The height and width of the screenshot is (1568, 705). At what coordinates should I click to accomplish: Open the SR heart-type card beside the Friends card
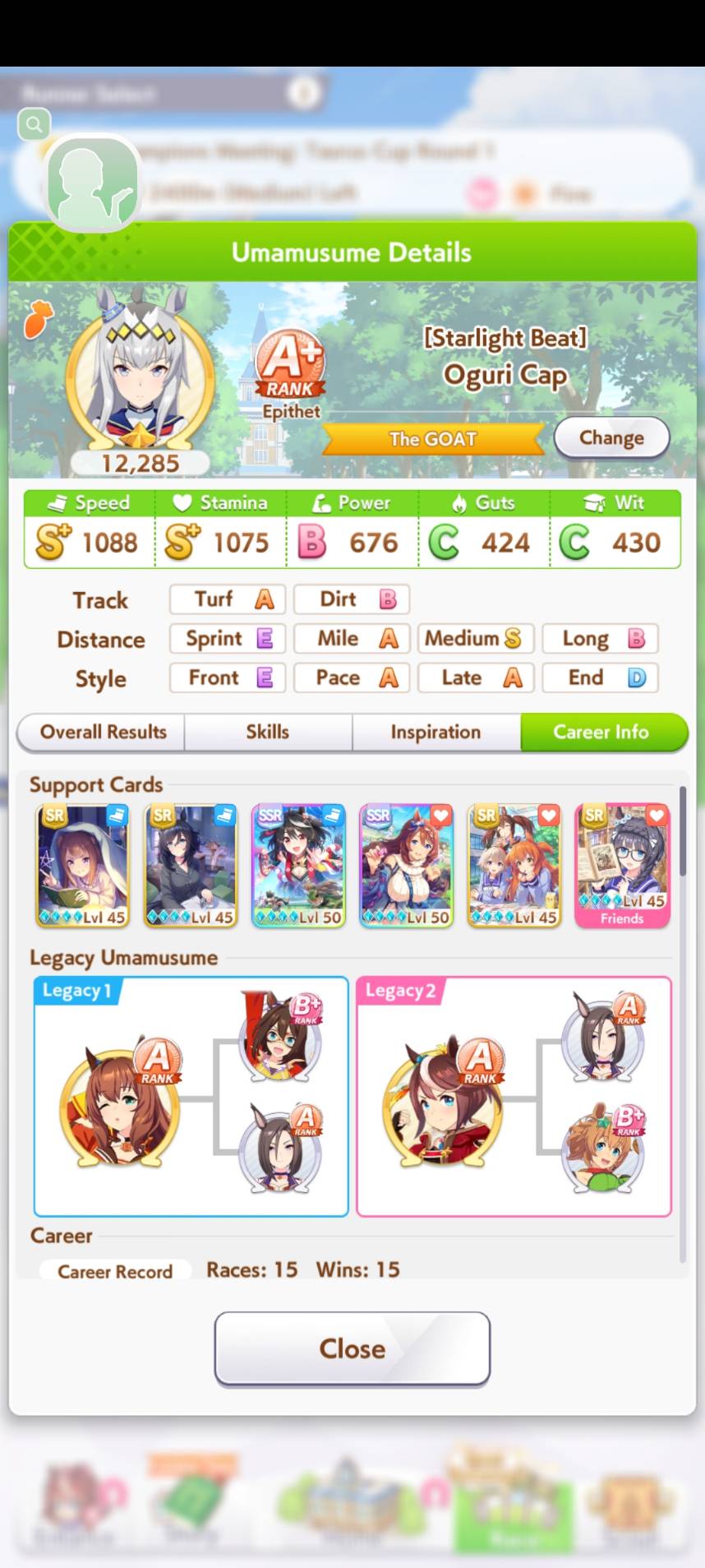(514, 865)
